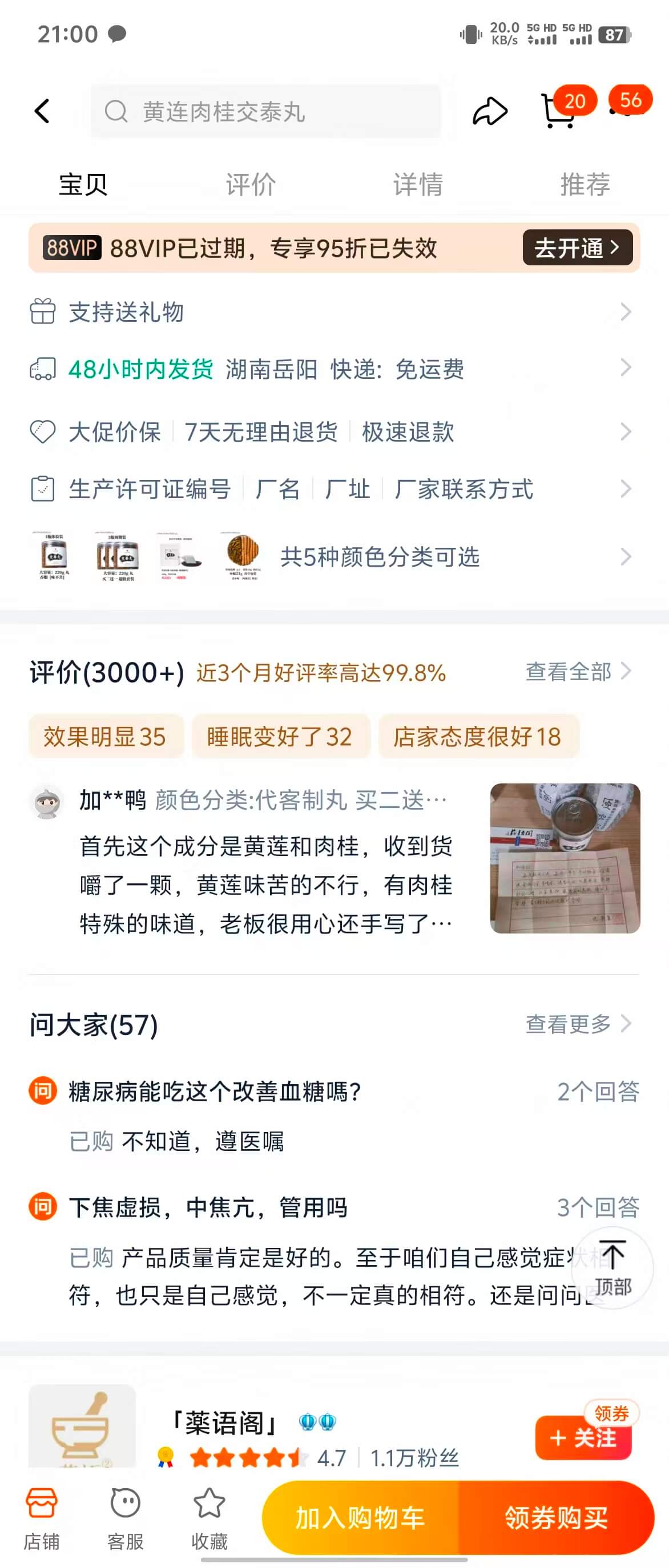This screenshot has height=1568, width=669.
Task: Switch to the 推荐 tab
Action: [585, 184]
